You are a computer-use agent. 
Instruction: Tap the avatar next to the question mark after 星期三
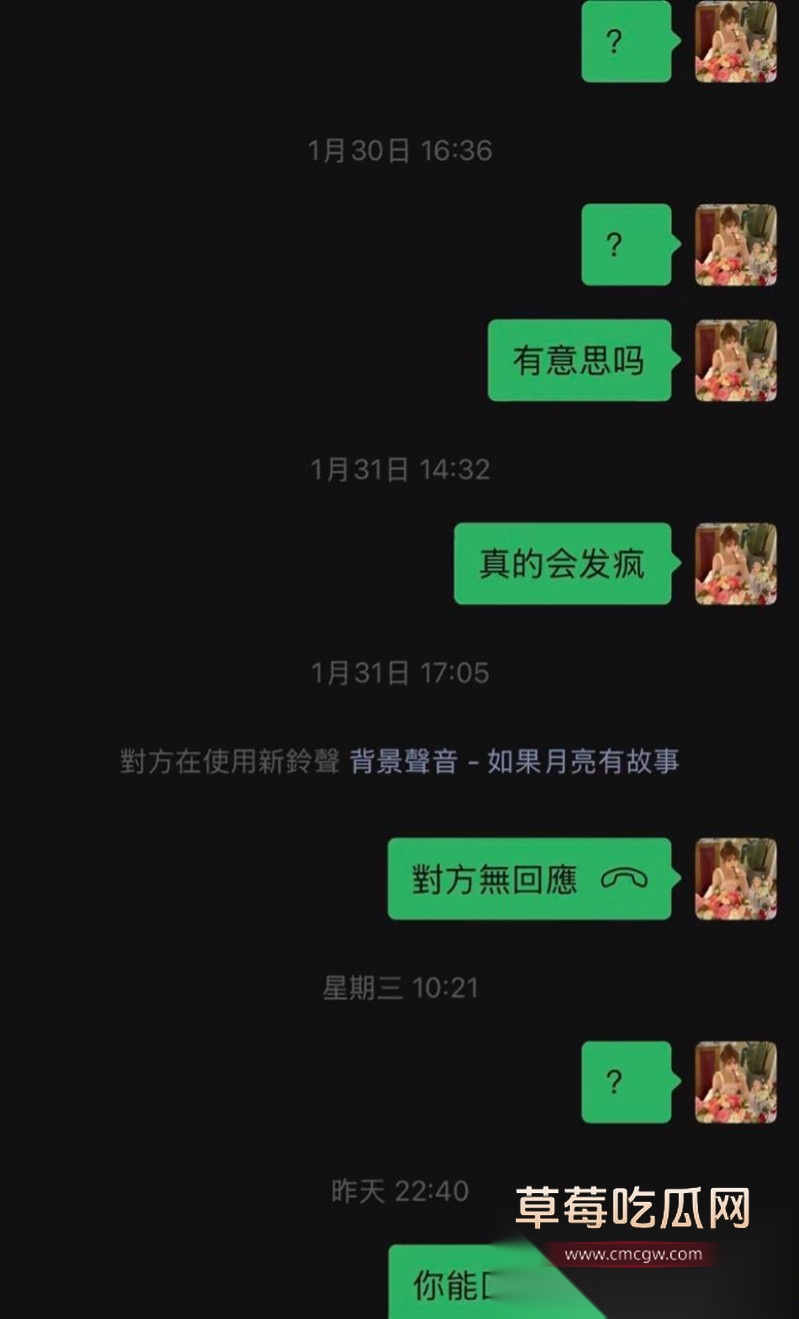[735, 1084]
